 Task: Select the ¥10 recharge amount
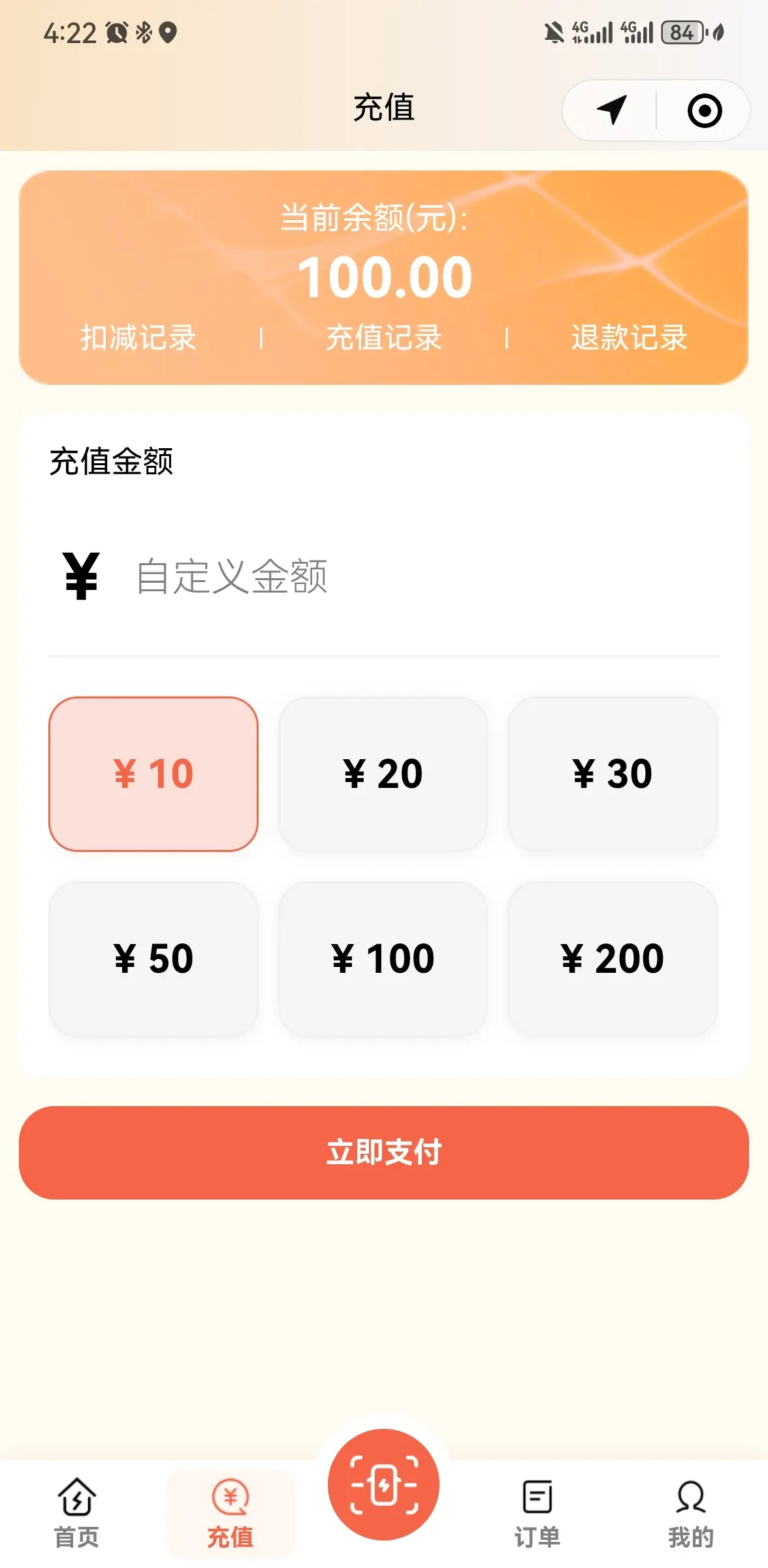pyautogui.click(x=153, y=774)
